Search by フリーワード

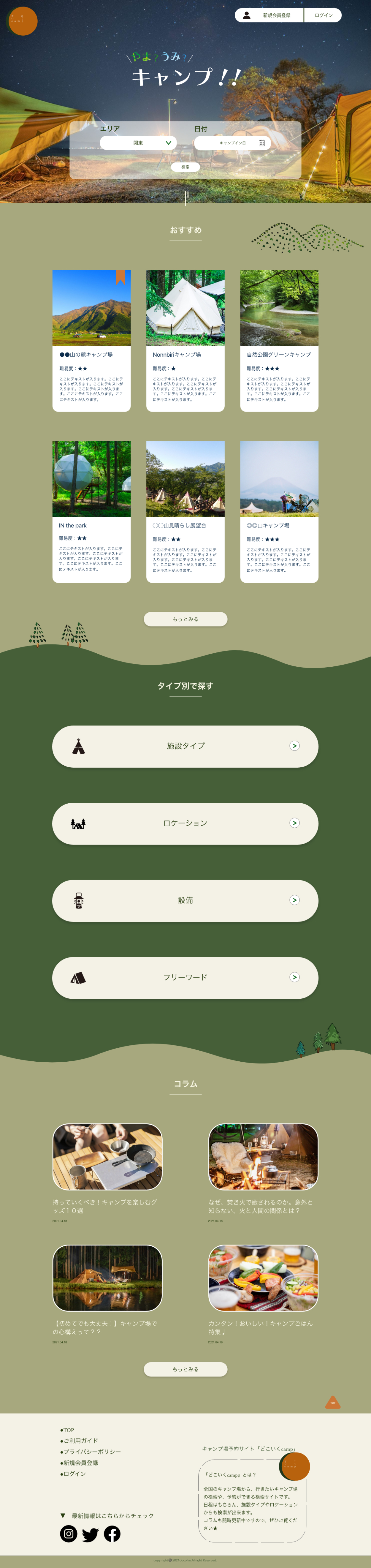(185, 977)
